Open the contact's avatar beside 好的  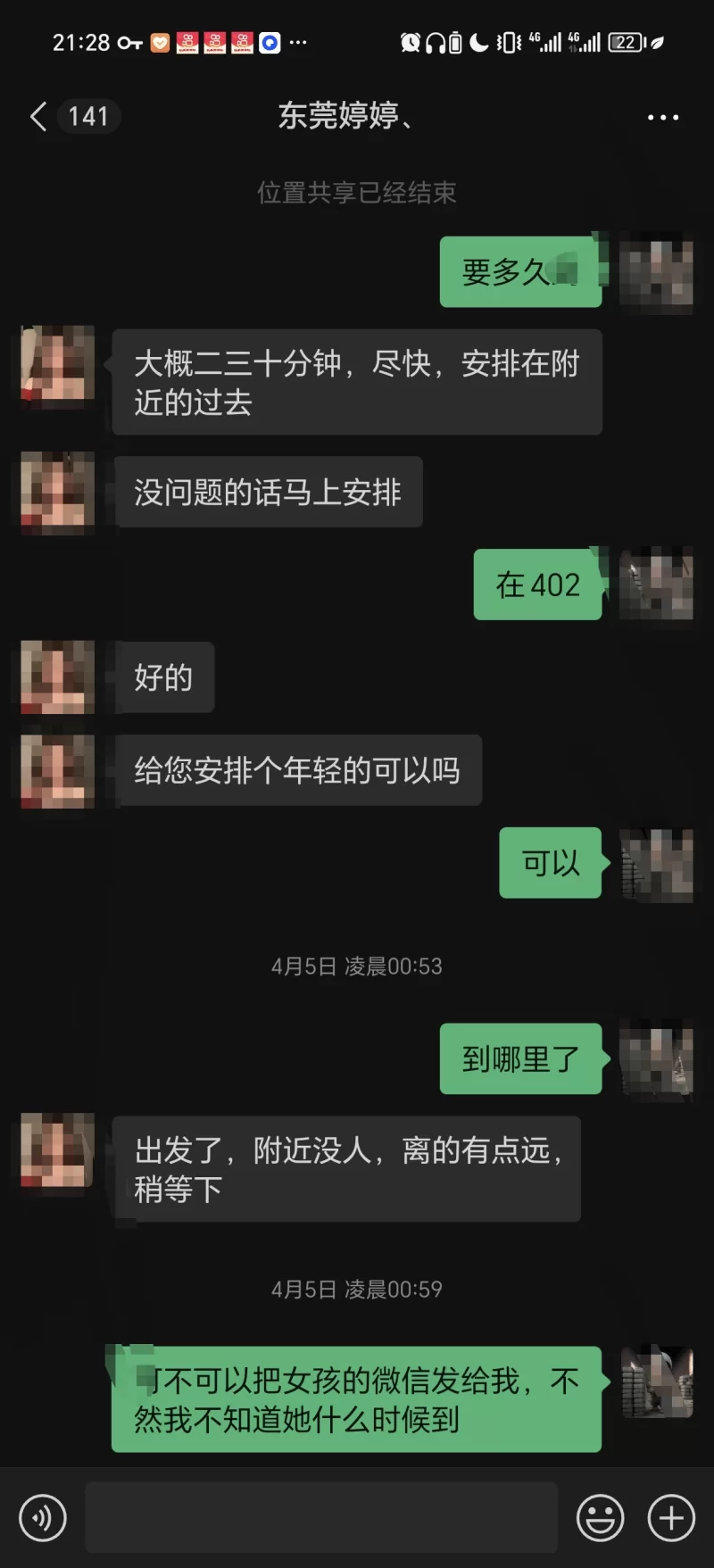(57, 676)
